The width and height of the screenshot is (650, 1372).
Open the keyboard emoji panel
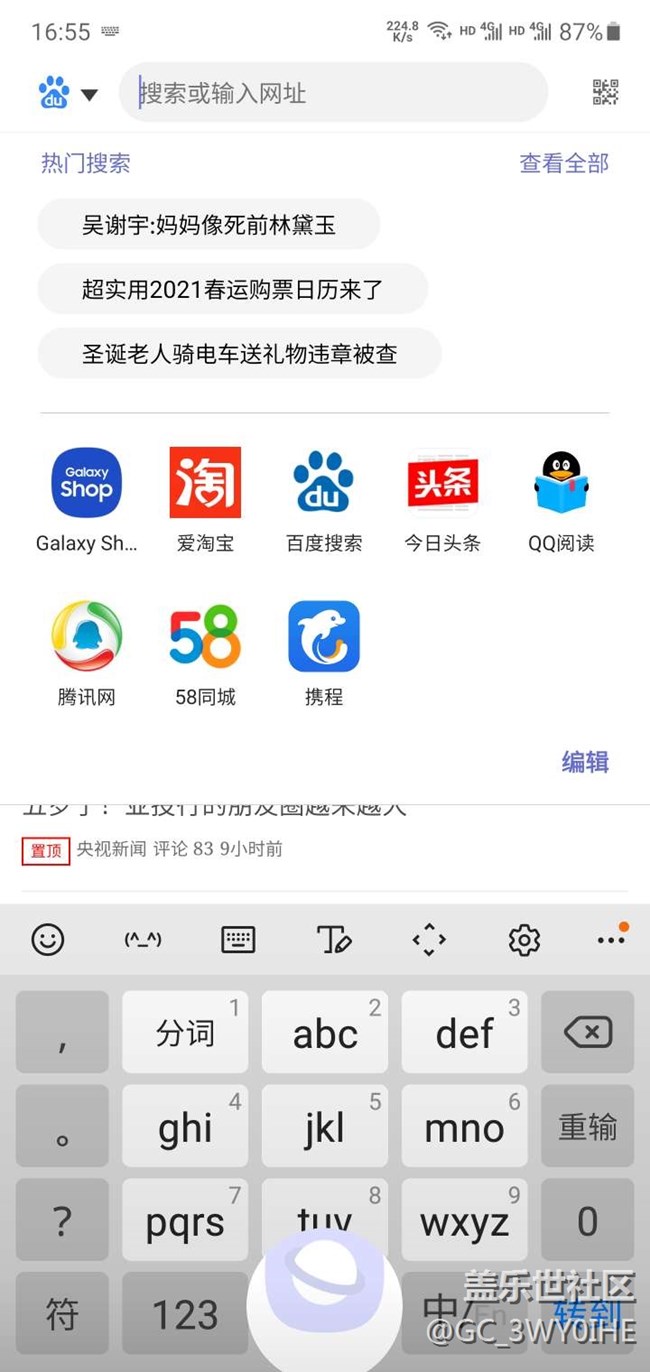pyautogui.click(x=48, y=939)
